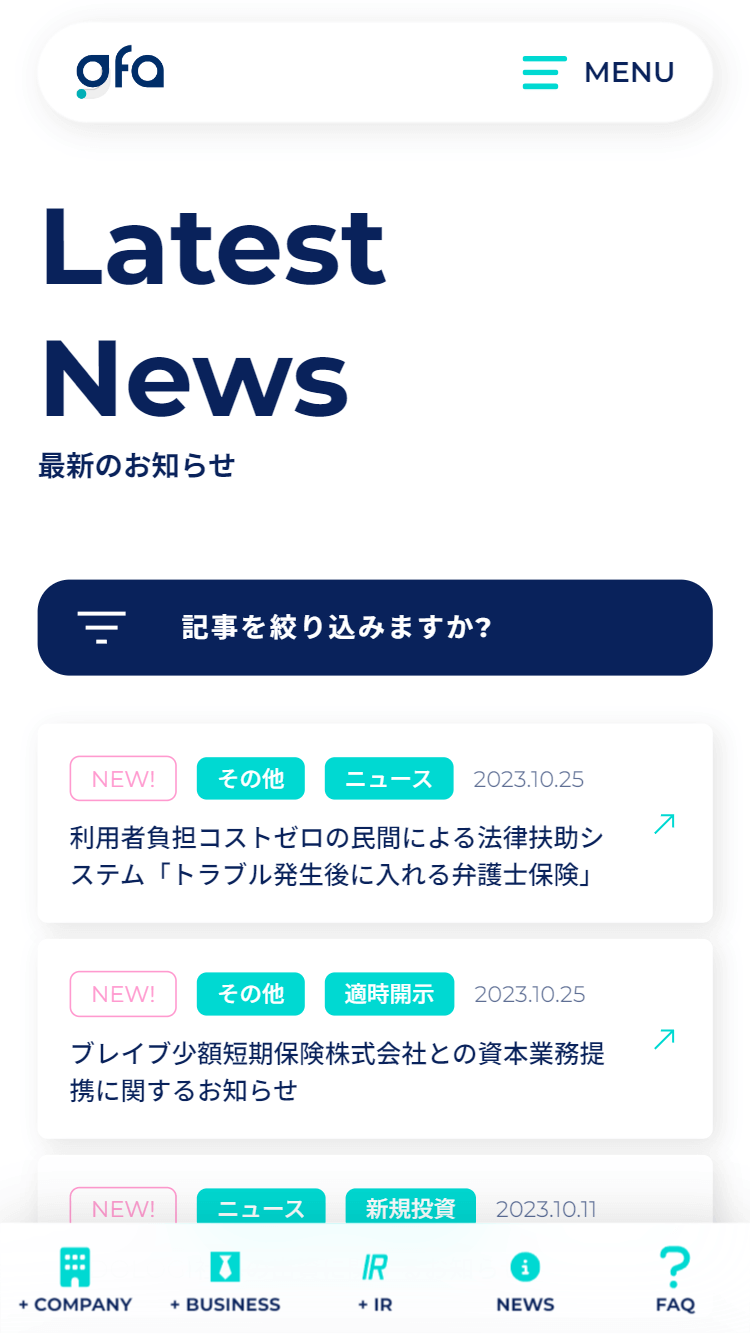Expand the 記事を絞り込みますか? filter
This screenshot has width=750, height=1334.
(x=375, y=628)
